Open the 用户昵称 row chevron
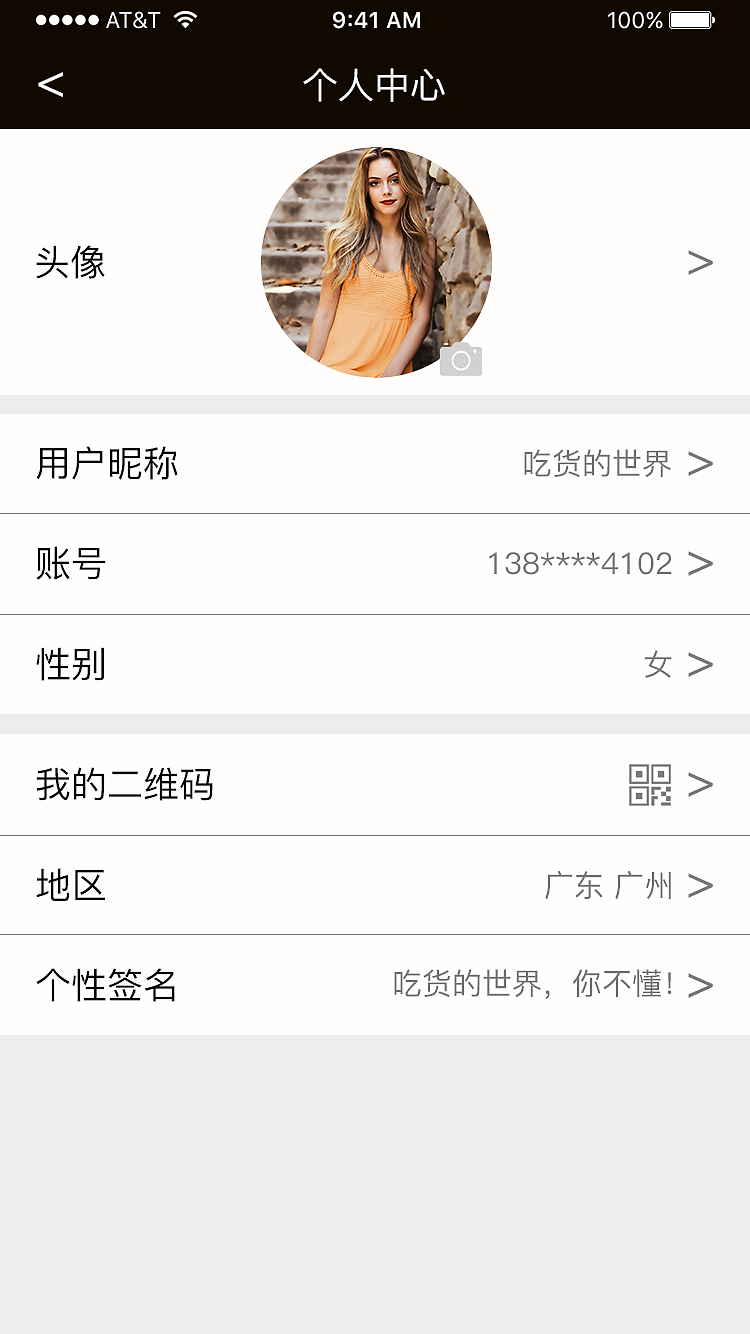 [x=700, y=463]
